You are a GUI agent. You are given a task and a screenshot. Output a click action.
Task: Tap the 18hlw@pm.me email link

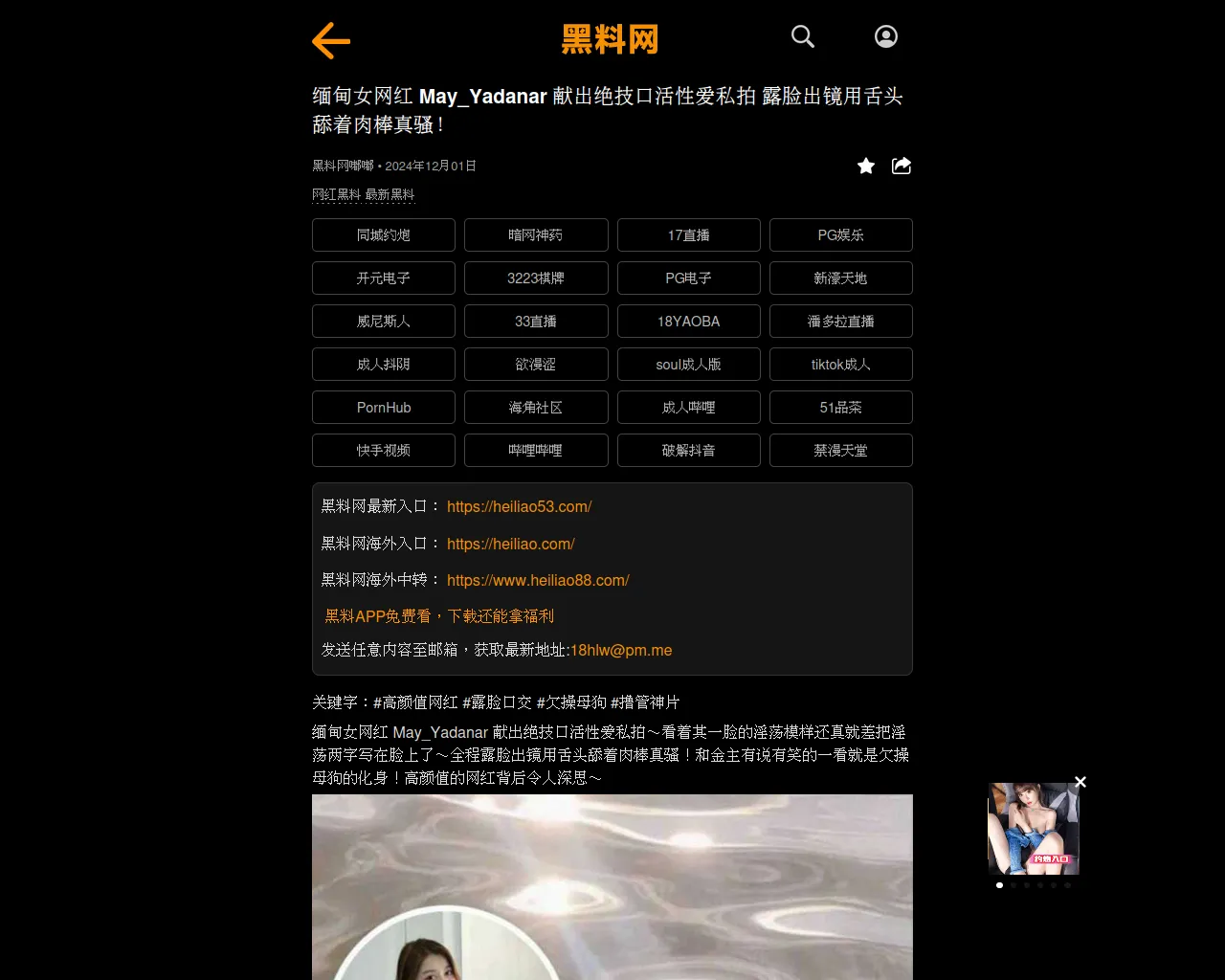[x=621, y=650]
